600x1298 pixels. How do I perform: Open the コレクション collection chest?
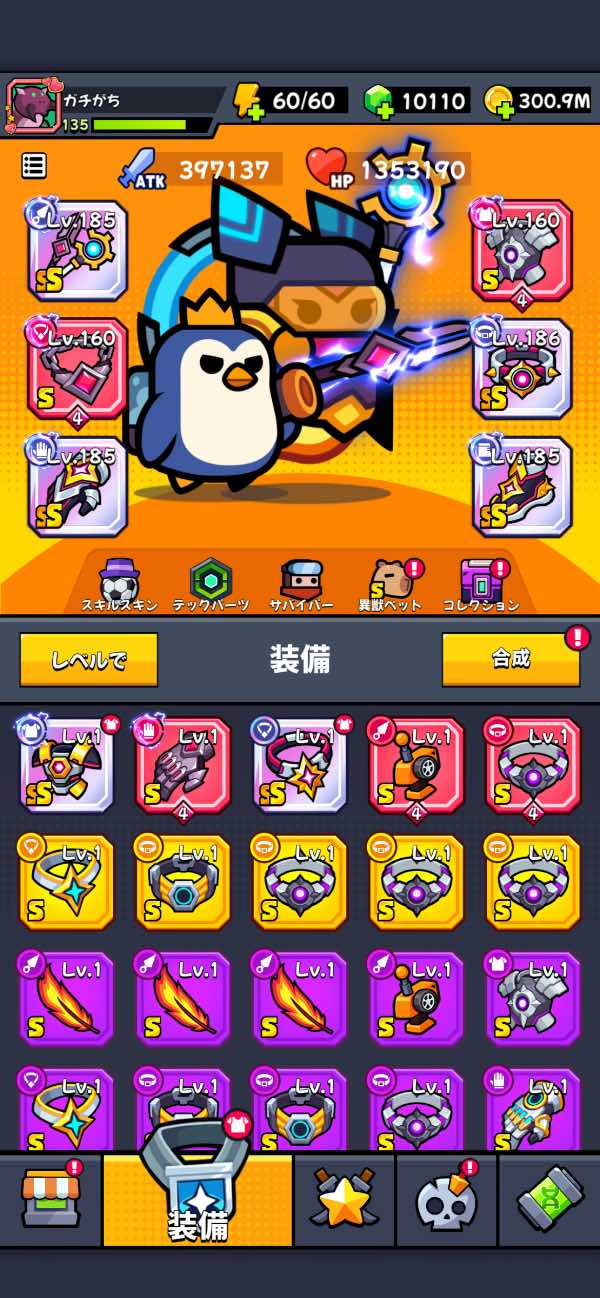pos(481,584)
